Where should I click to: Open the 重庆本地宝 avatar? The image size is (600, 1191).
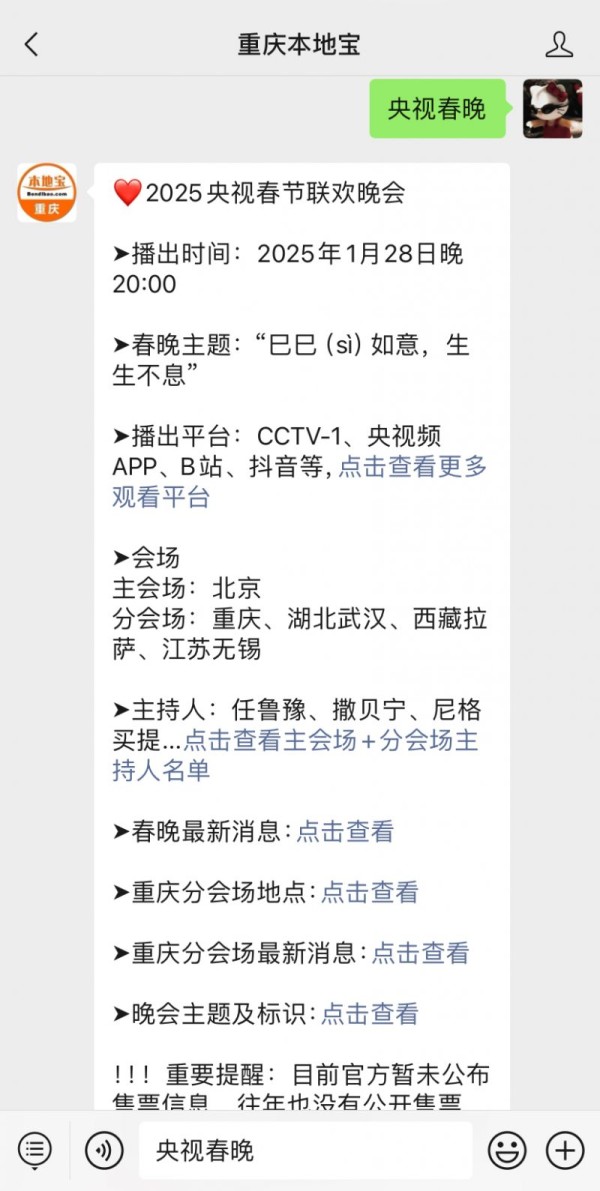point(47,193)
